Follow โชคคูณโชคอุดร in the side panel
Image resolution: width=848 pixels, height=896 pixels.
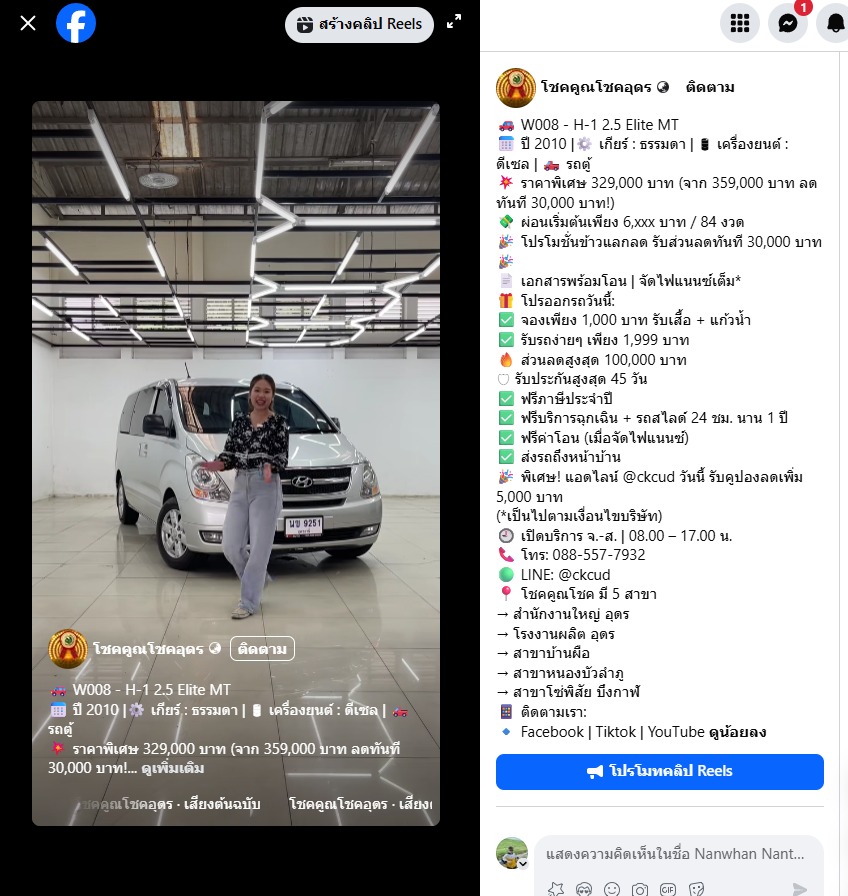[x=710, y=88]
